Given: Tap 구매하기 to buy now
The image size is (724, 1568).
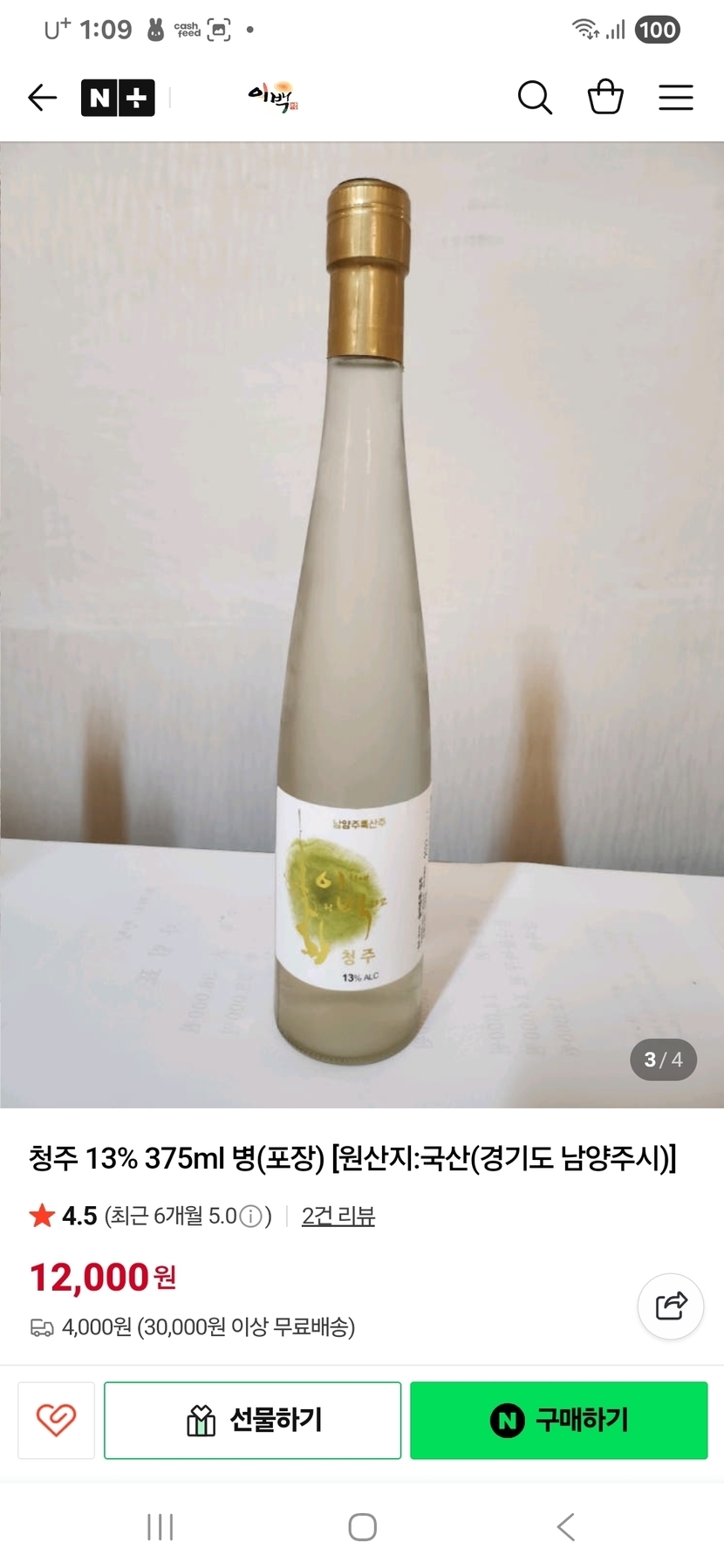Looking at the screenshot, I should point(559,1421).
